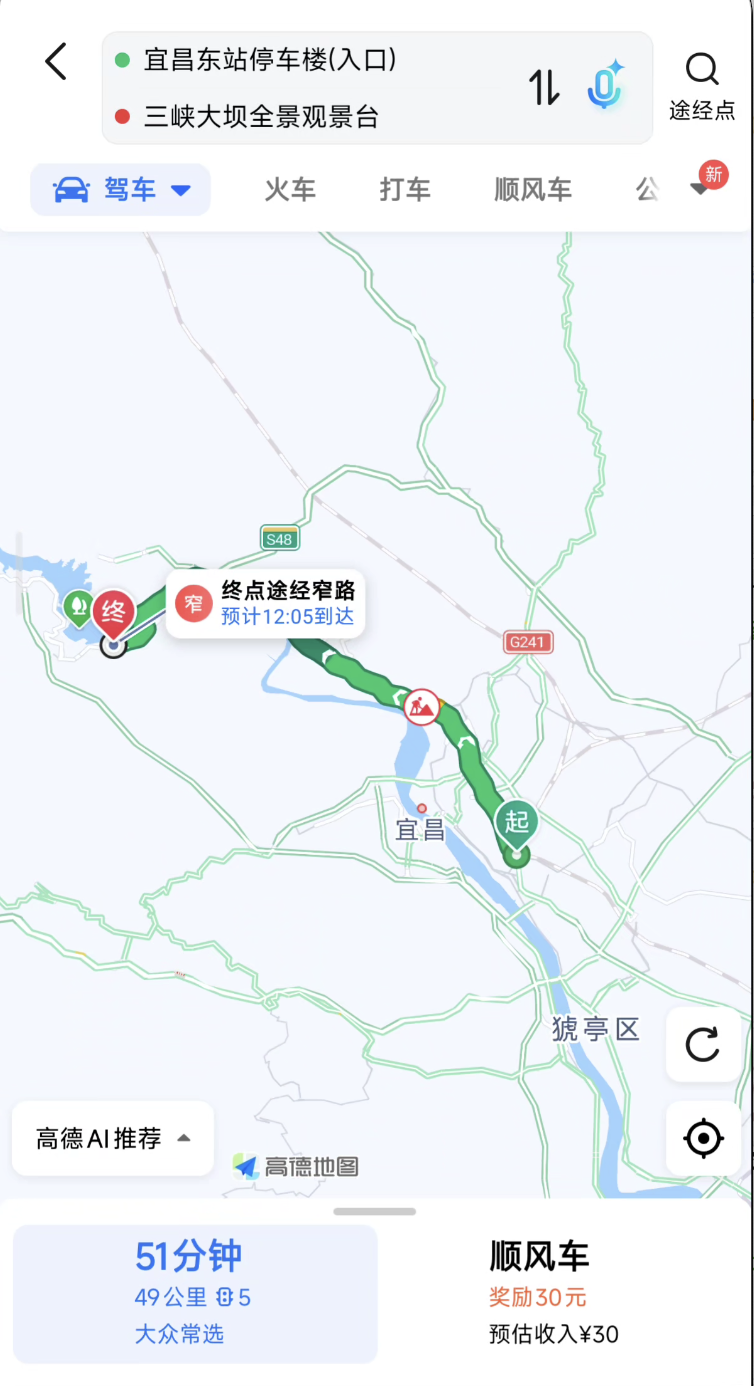Collapse the 高德AI推荐 selector
Viewport: 754px width, 1386px height.
(x=111, y=1138)
